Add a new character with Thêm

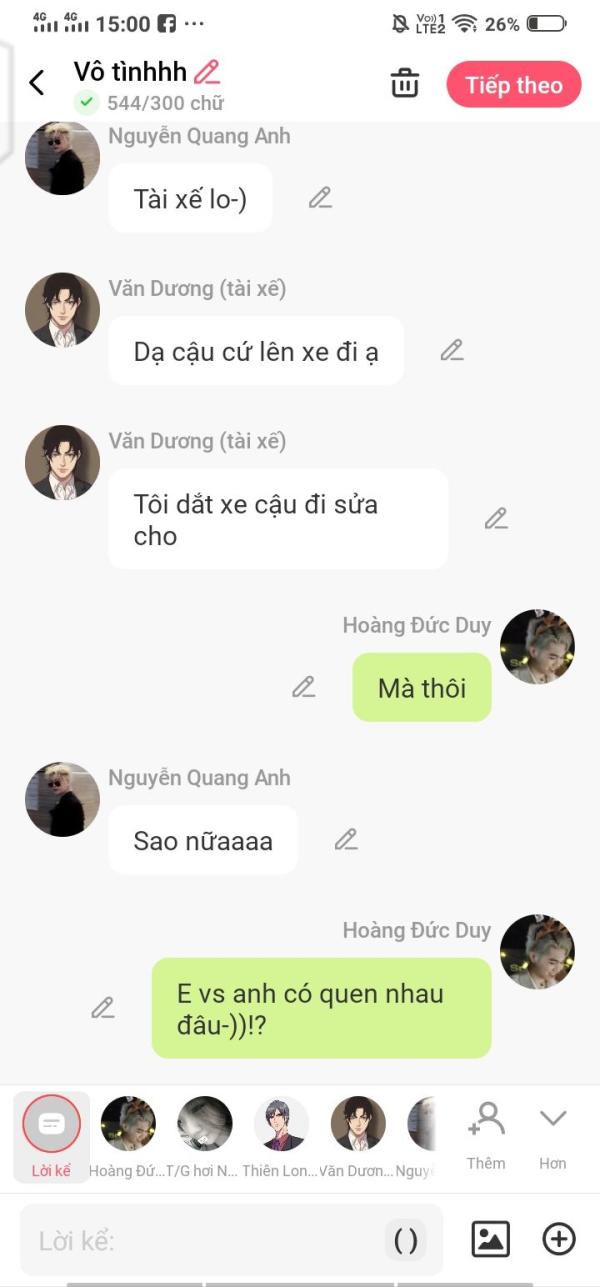click(x=486, y=1136)
